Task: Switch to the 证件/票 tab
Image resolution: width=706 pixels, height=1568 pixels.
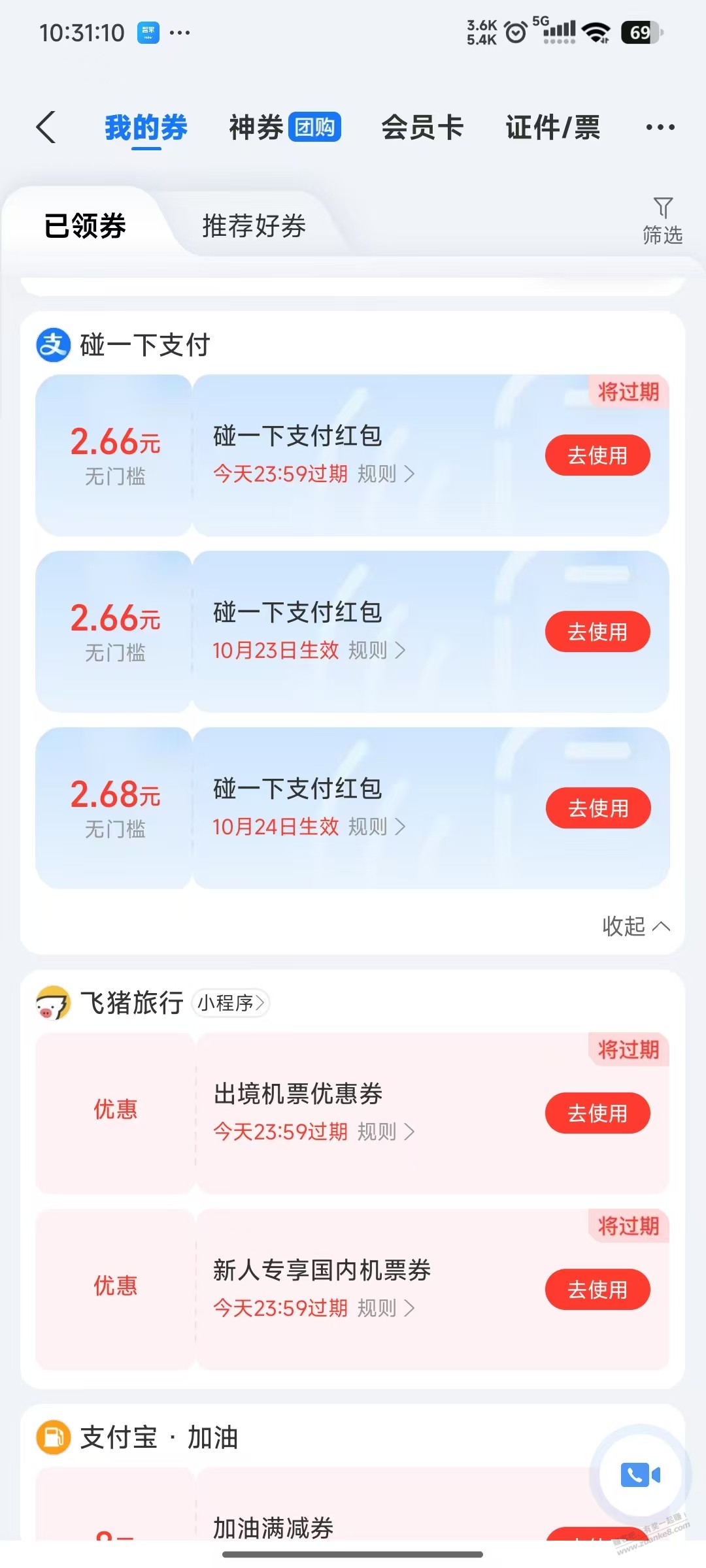Action: tap(552, 127)
